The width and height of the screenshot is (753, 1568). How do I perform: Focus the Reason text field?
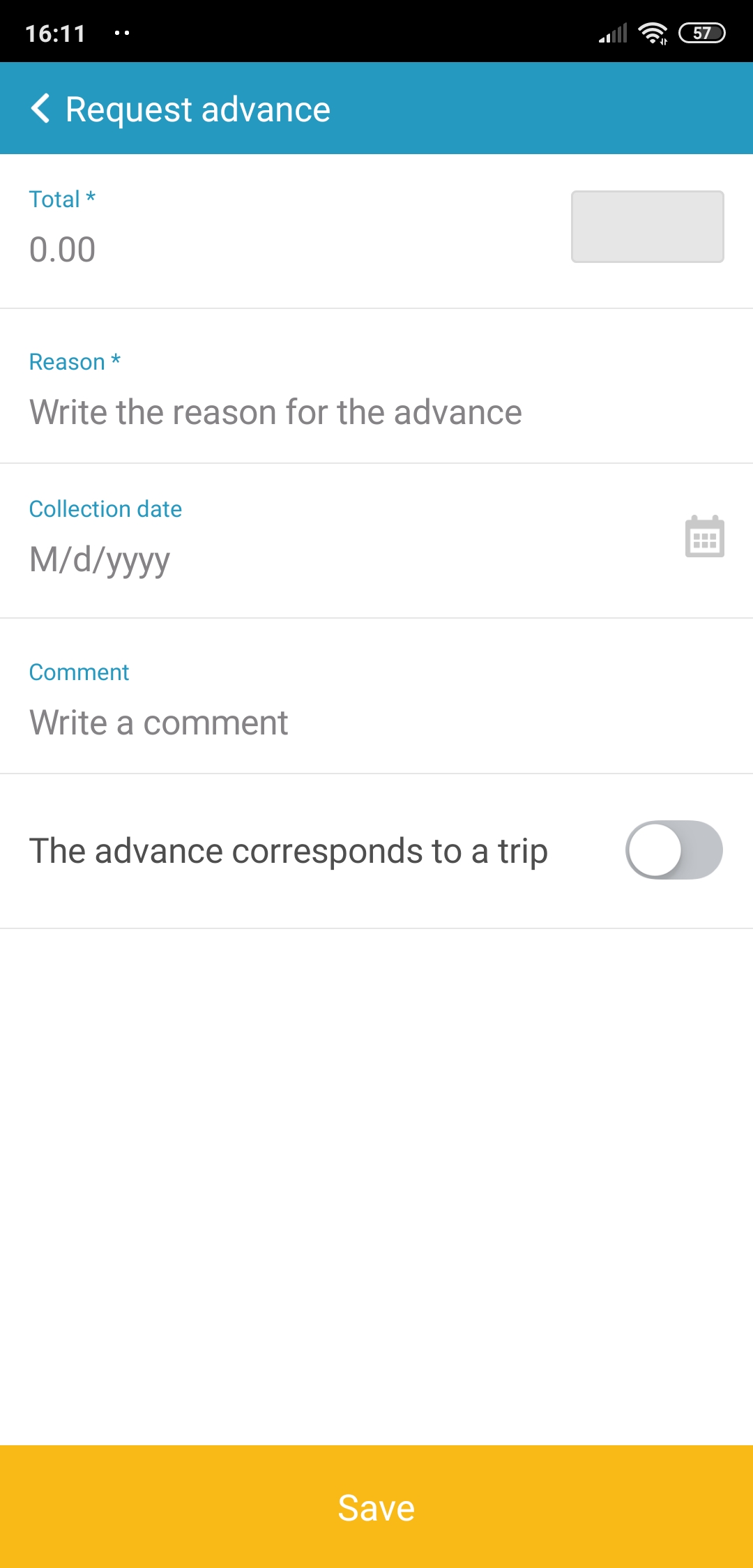[376, 412]
